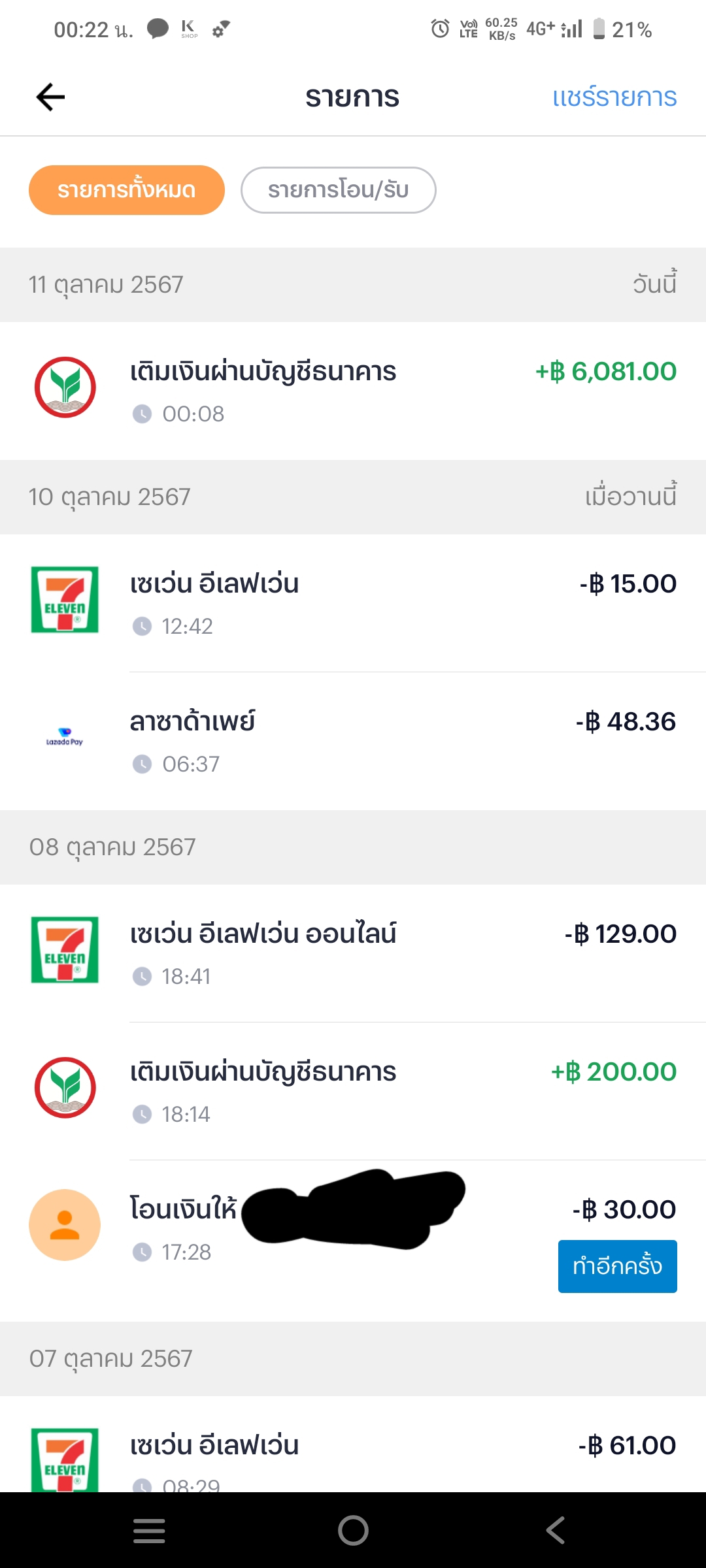Tap ทำอีกครั้ง to repeat the transfer
The image size is (706, 1568).
pyautogui.click(x=617, y=1266)
